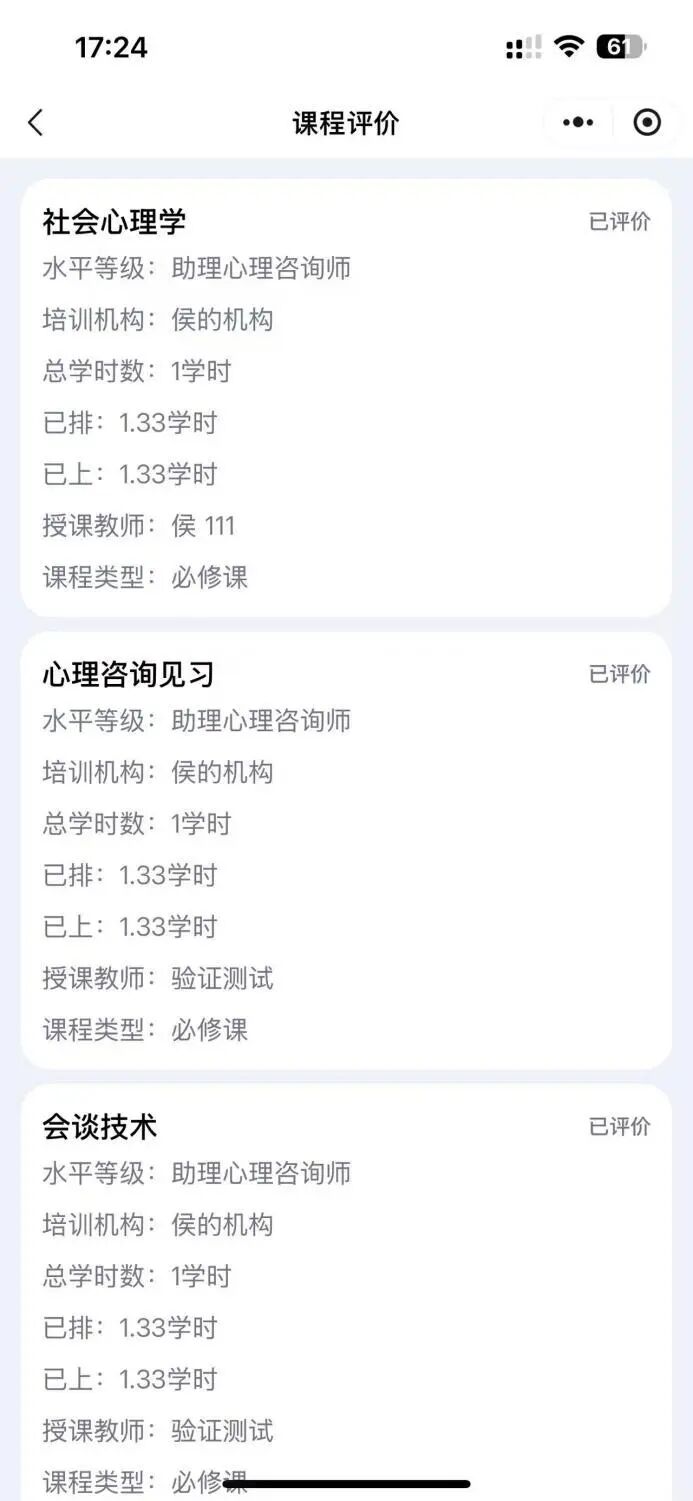The height and width of the screenshot is (1501, 693).
Task: View 已评价 status for 社会心理学
Action: [x=619, y=222]
